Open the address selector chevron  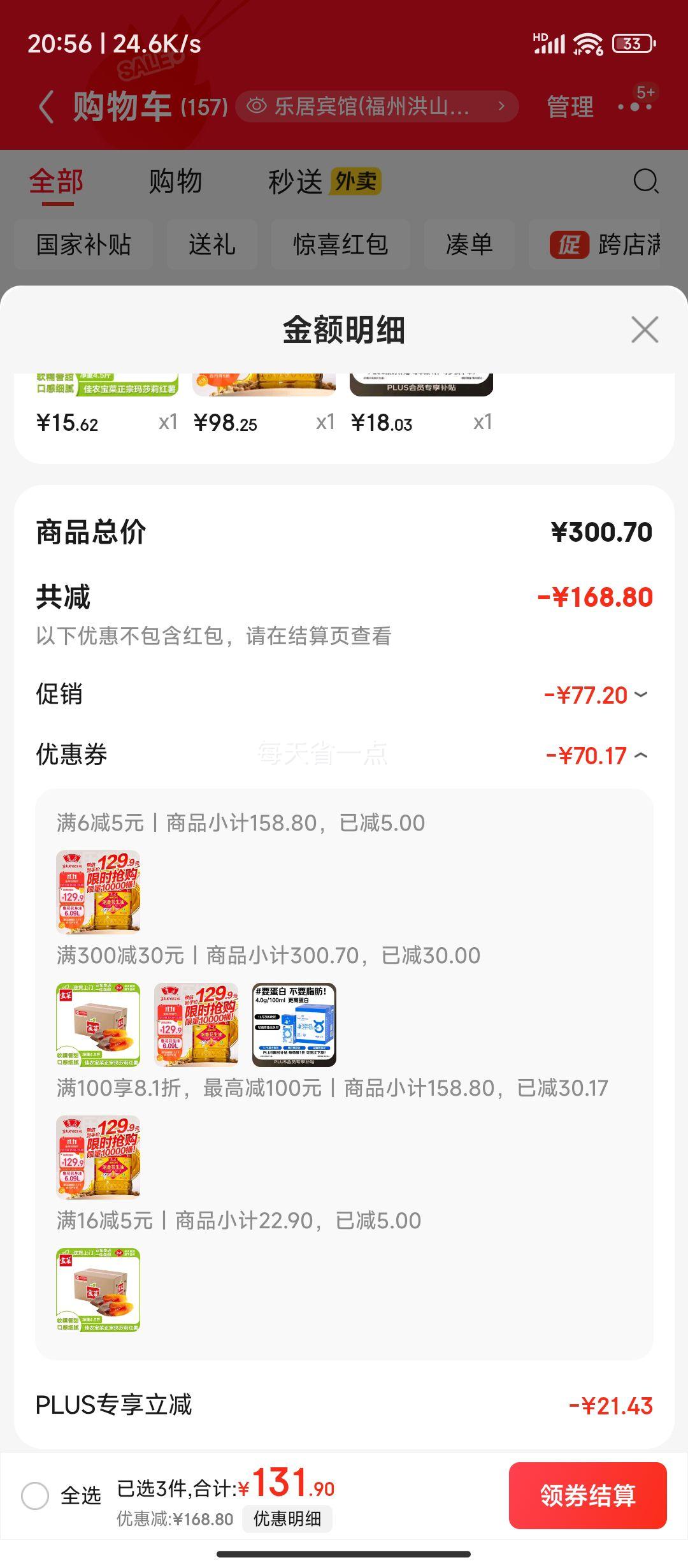tap(501, 106)
